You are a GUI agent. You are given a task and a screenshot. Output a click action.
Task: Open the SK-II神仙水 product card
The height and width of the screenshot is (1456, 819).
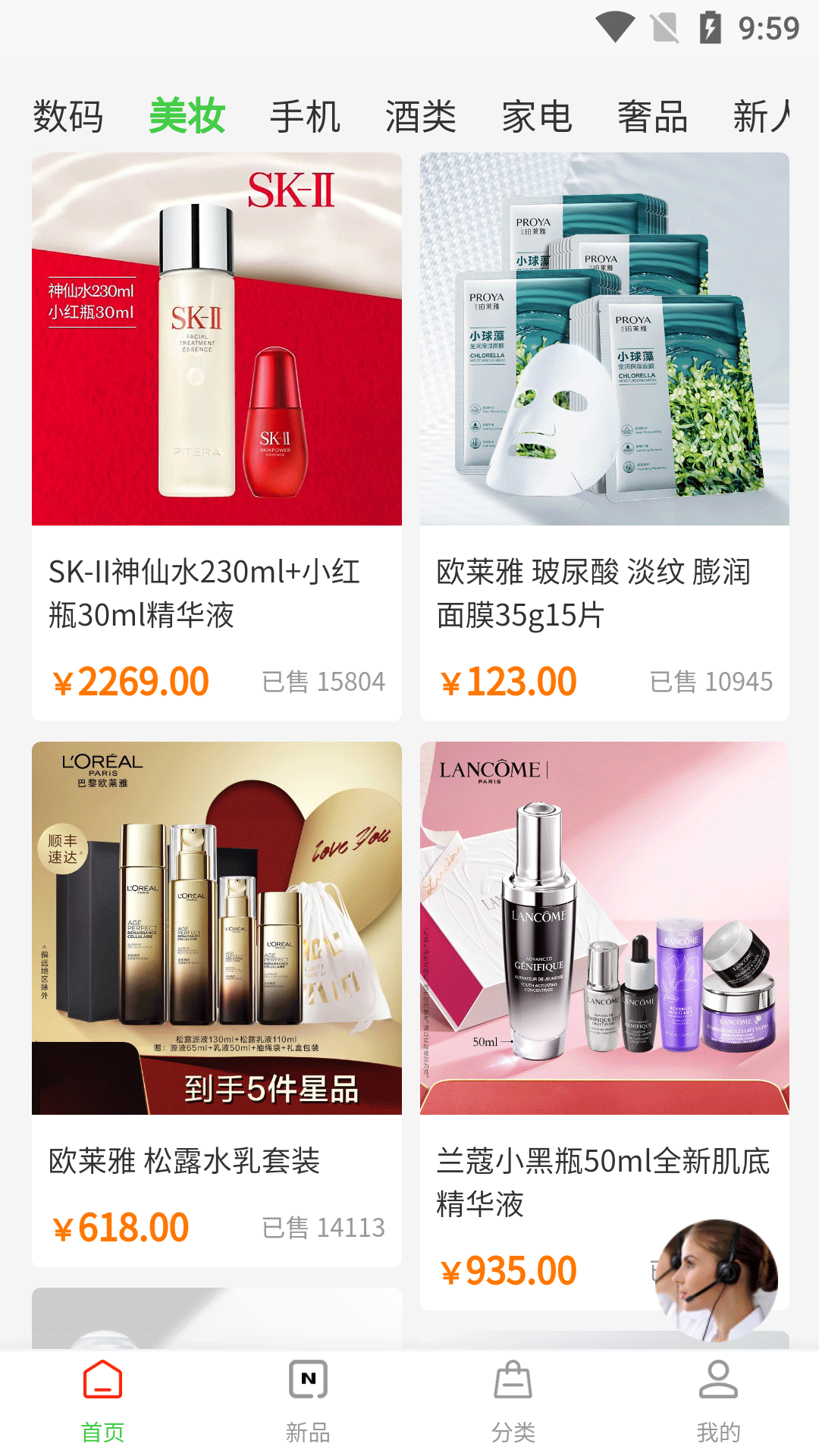[x=216, y=436]
